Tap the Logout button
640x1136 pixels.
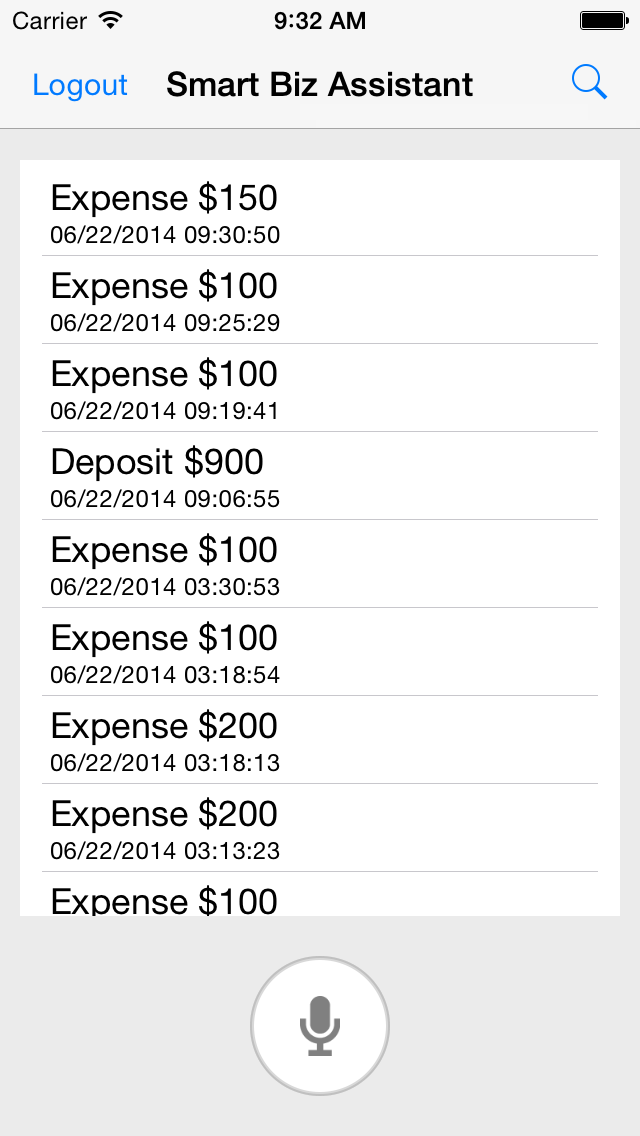(80, 85)
